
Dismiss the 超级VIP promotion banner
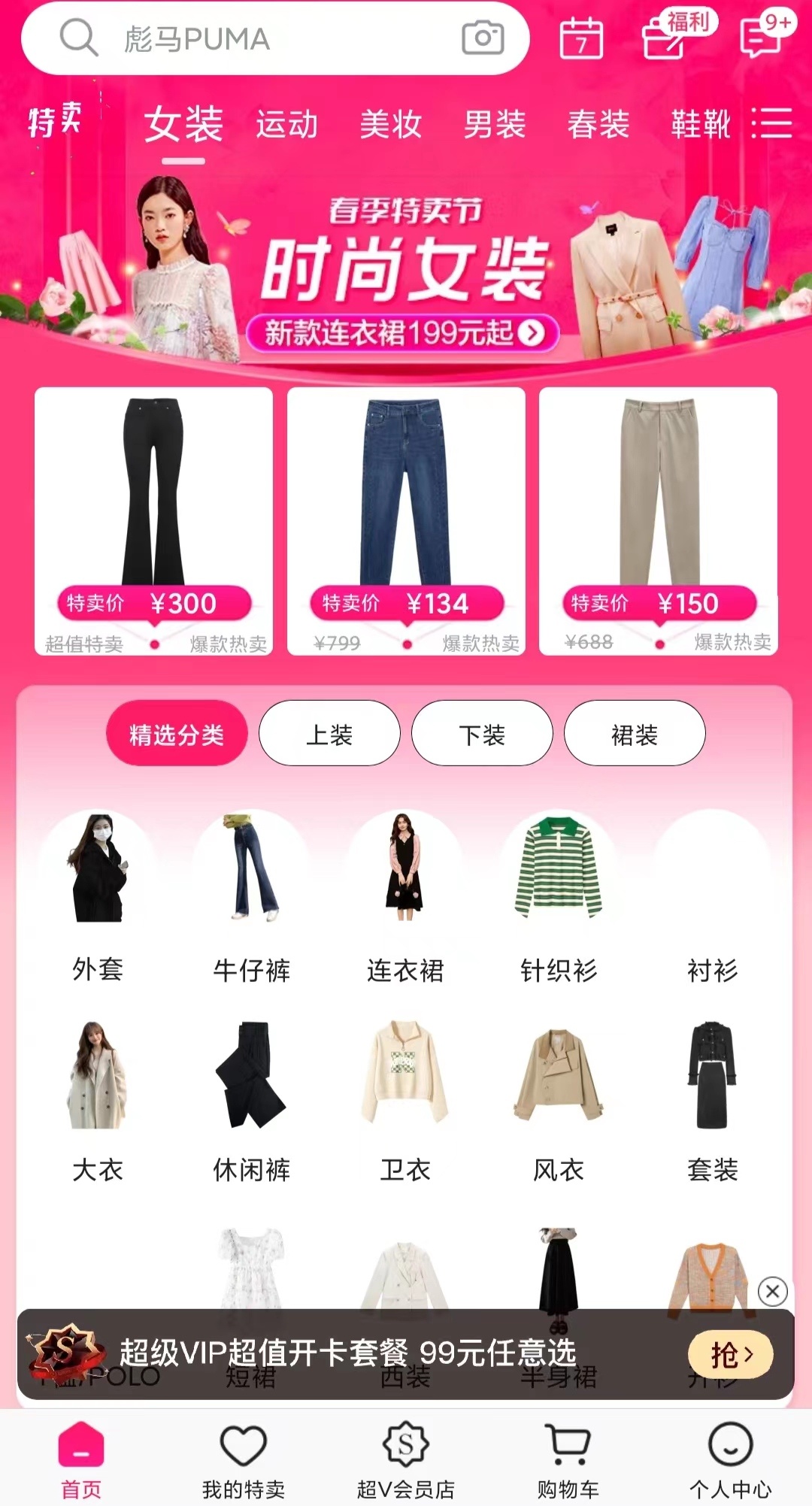pos(772,1292)
